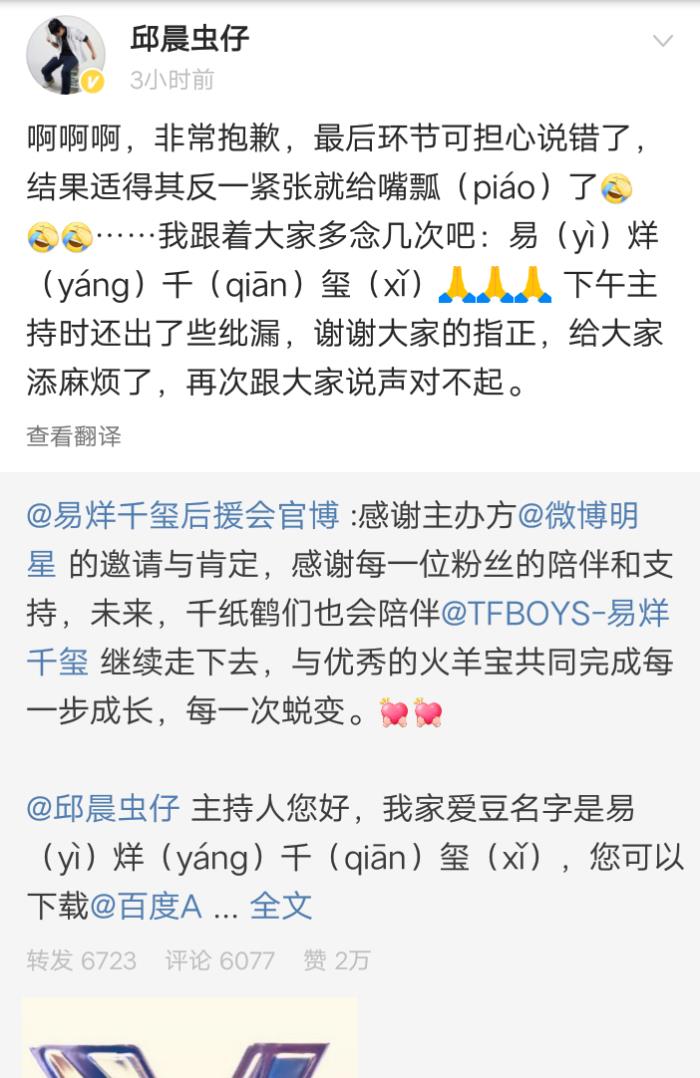Open the @邱晨虫仔 mention in repost
Screen dimensions: 700x1078
[103, 808]
